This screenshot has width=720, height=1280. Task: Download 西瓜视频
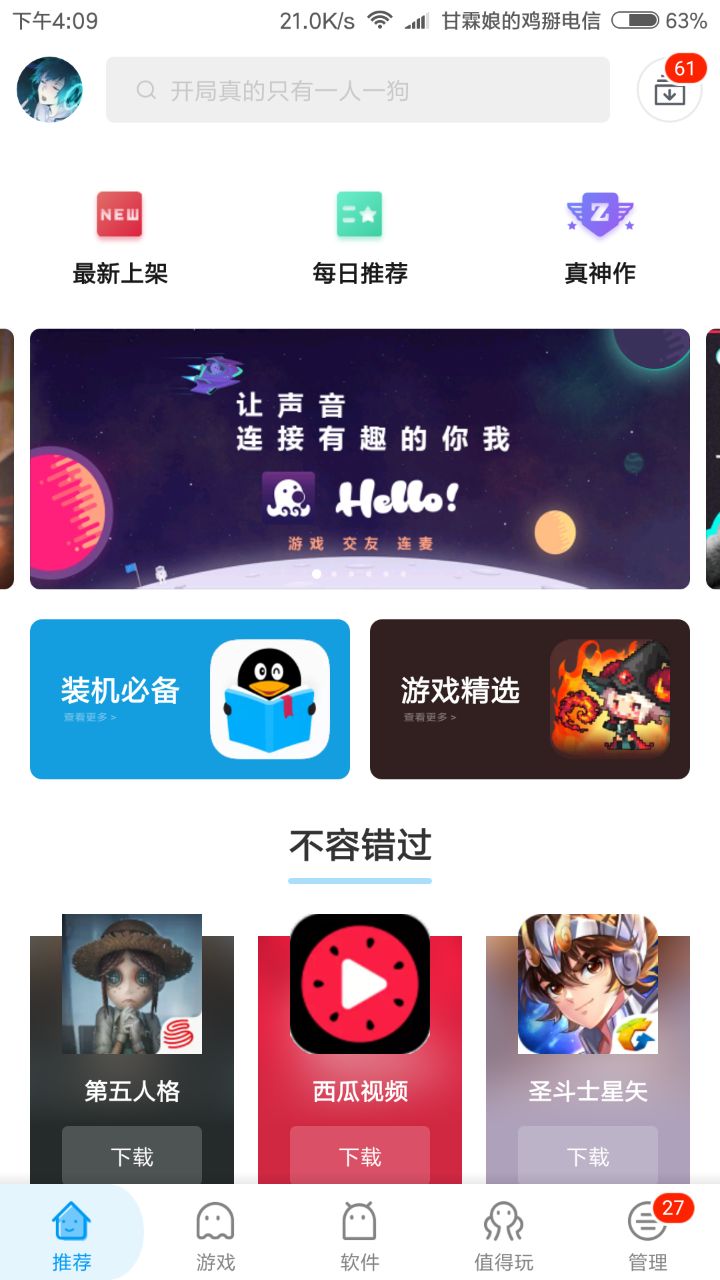pyautogui.click(x=360, y=1156)
